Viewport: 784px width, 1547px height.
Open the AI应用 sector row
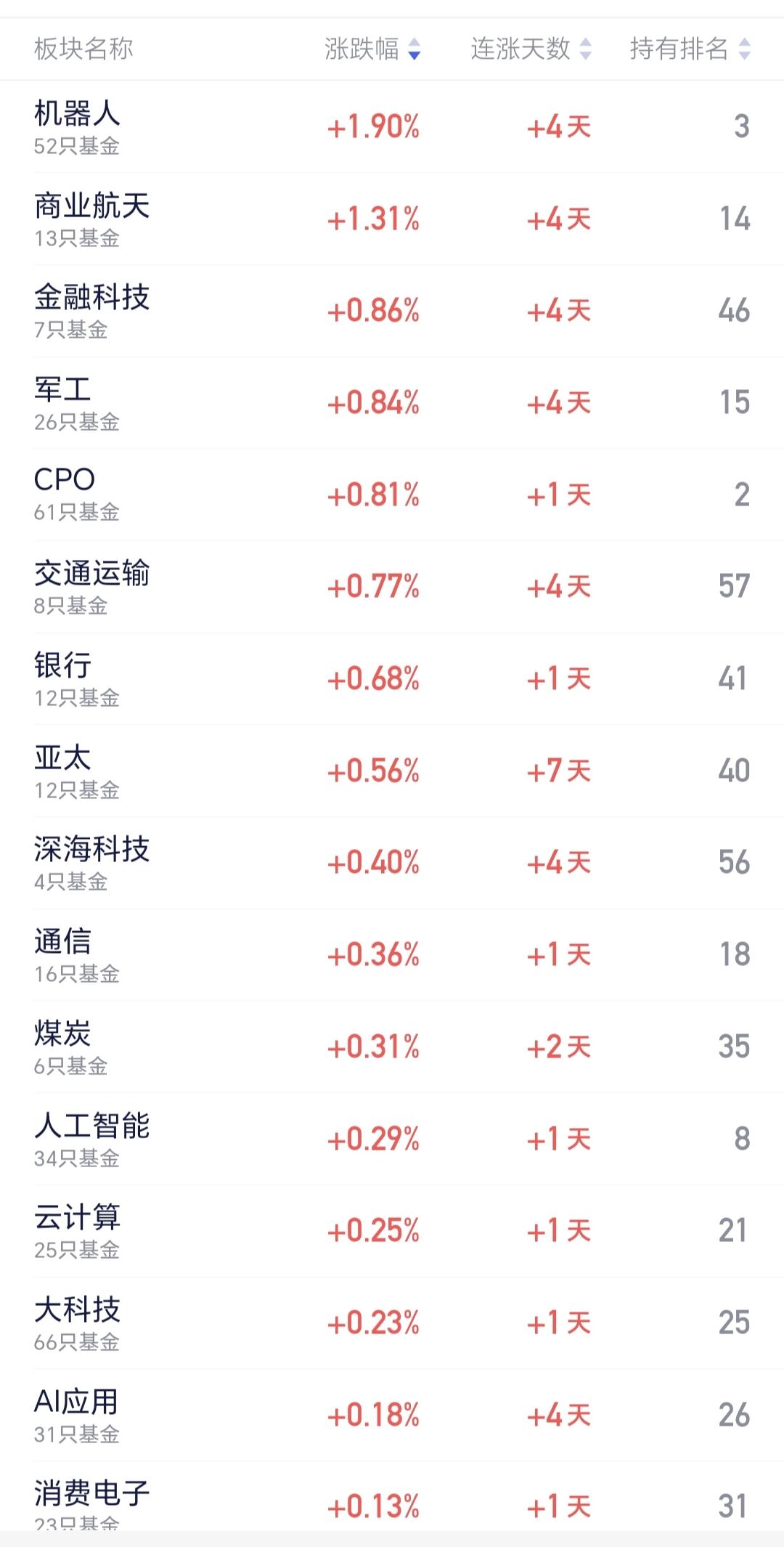(x=392, y=1415)
